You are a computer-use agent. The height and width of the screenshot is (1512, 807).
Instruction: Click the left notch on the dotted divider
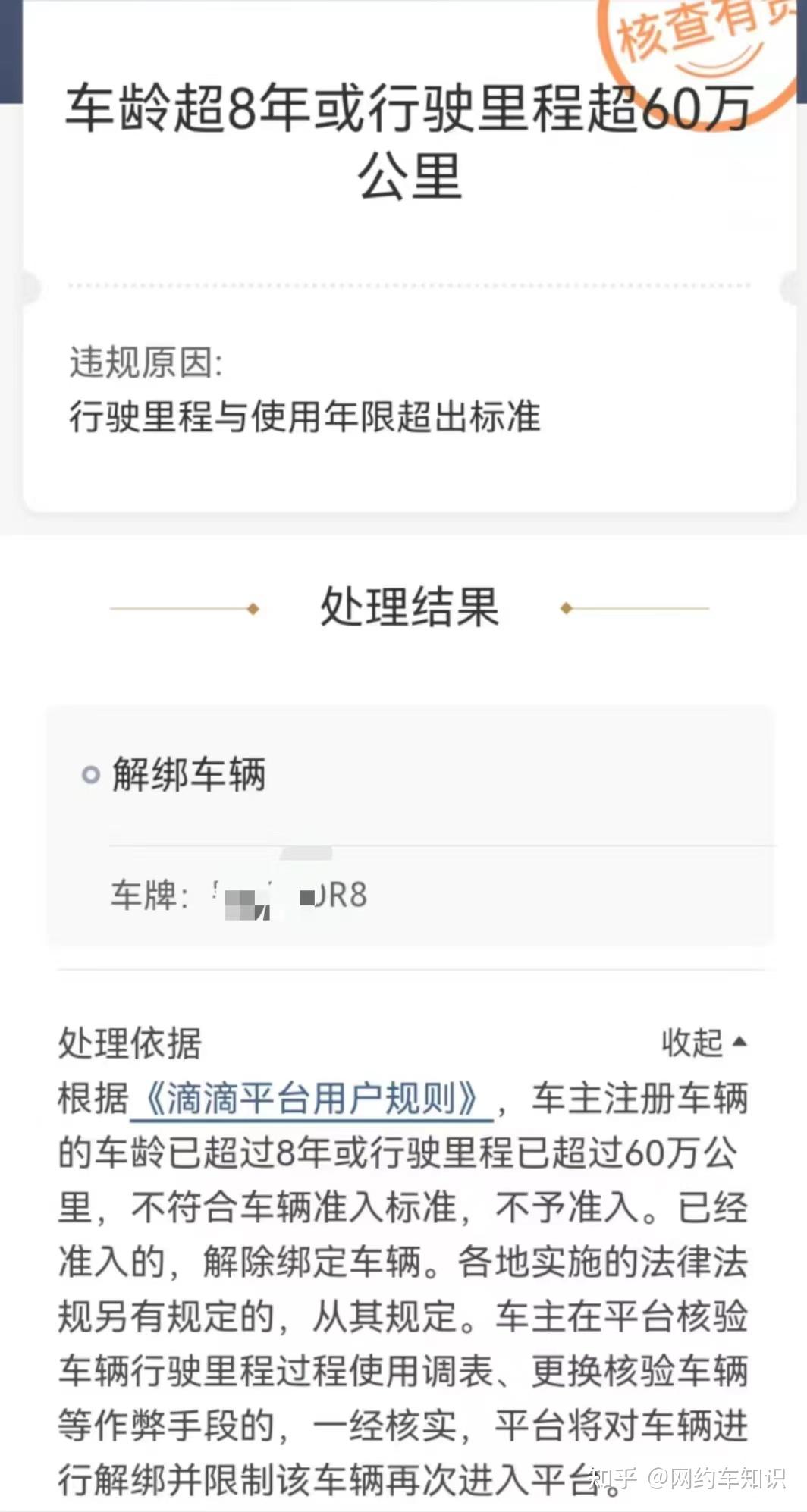click(30, 287)
